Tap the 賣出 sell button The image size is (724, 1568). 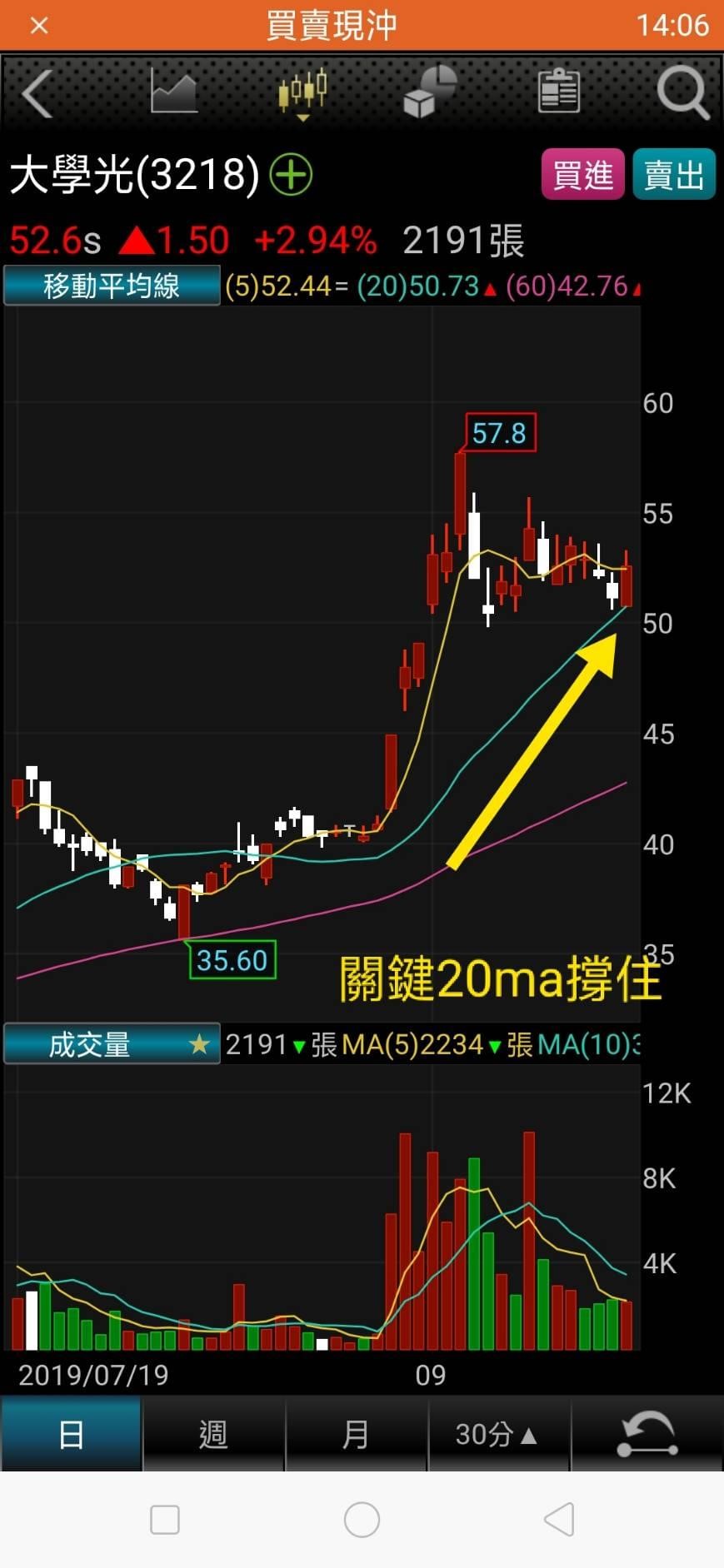click(674, 175)
